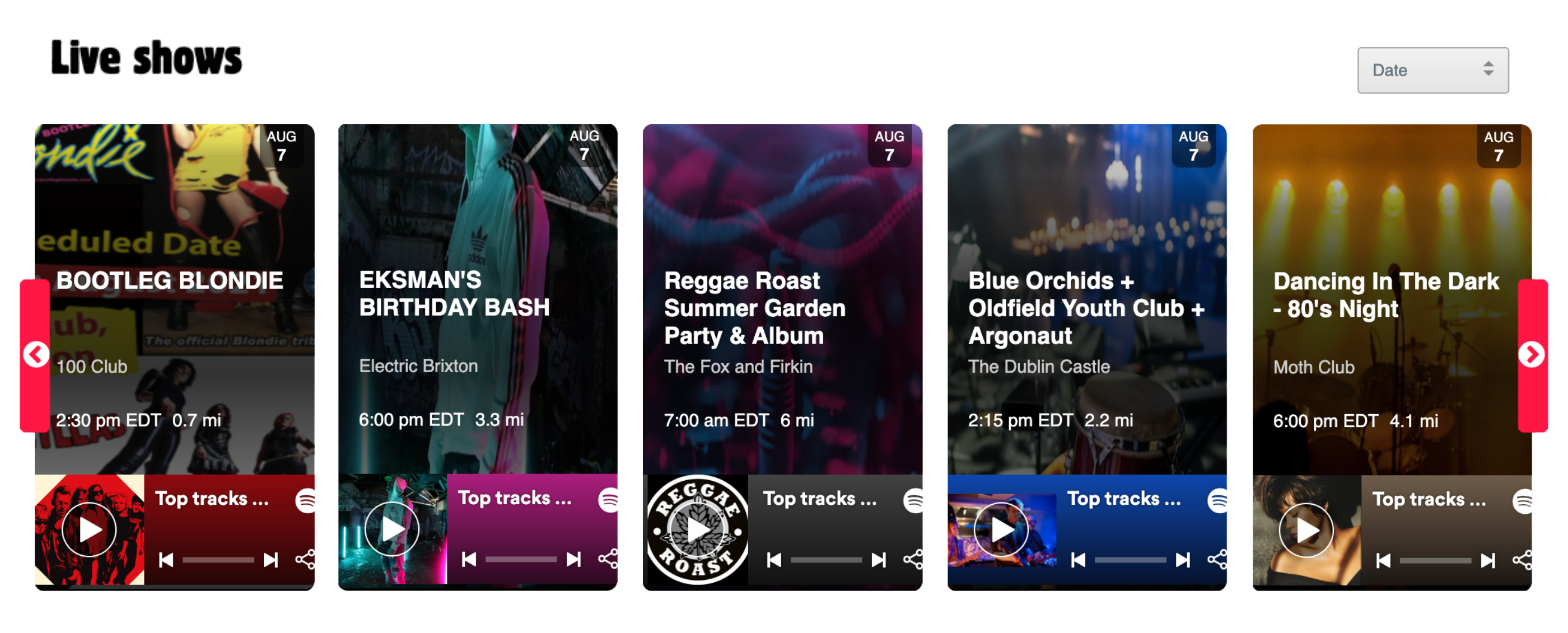Play top tracks for Blue Orchids
Image resolution: width=1568 pixels, height=633 pixels.
(1001, 529)
